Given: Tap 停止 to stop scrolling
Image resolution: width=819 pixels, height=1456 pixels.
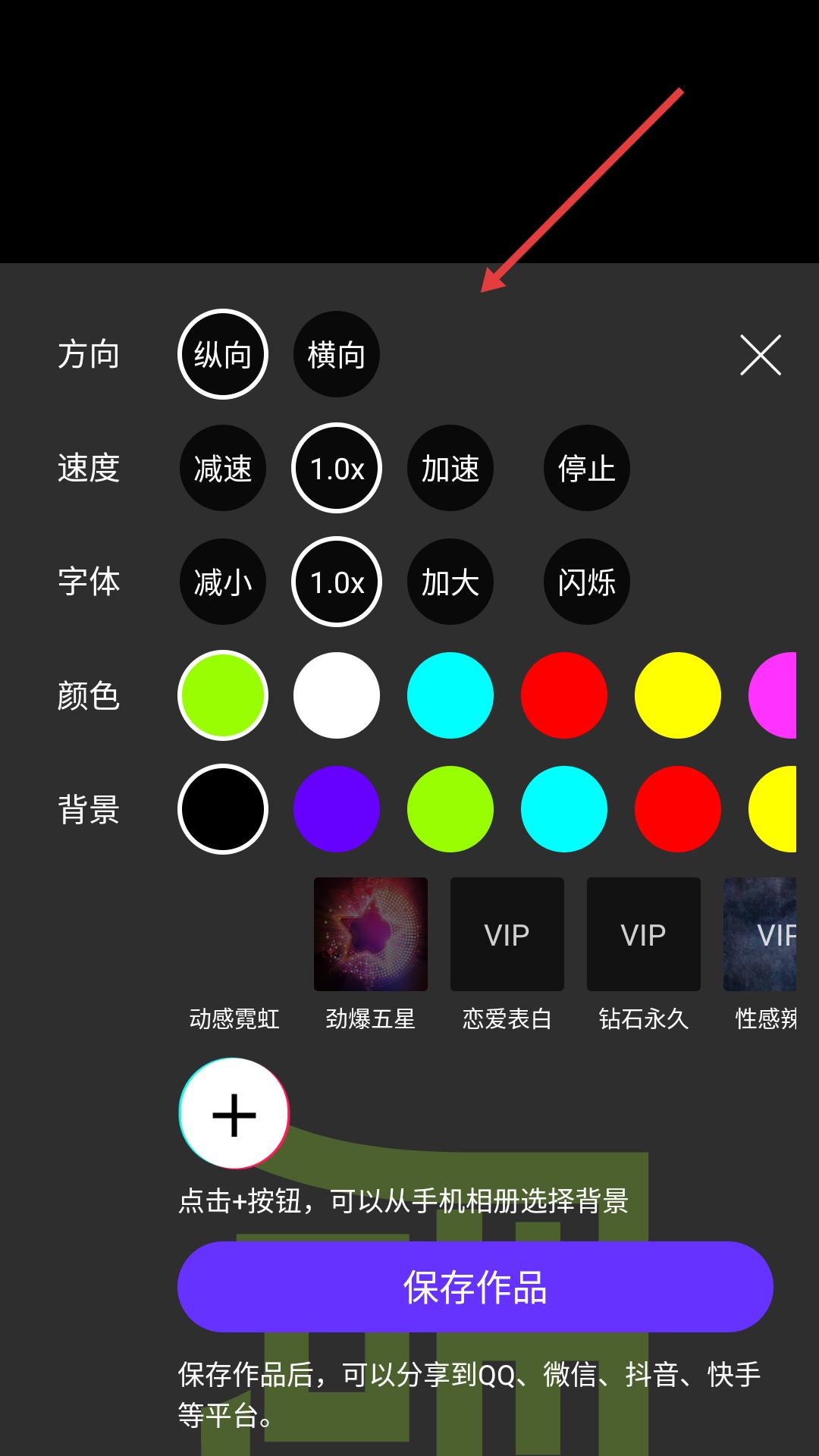Looking at the screenshot, I should click(x=586, y=469).
